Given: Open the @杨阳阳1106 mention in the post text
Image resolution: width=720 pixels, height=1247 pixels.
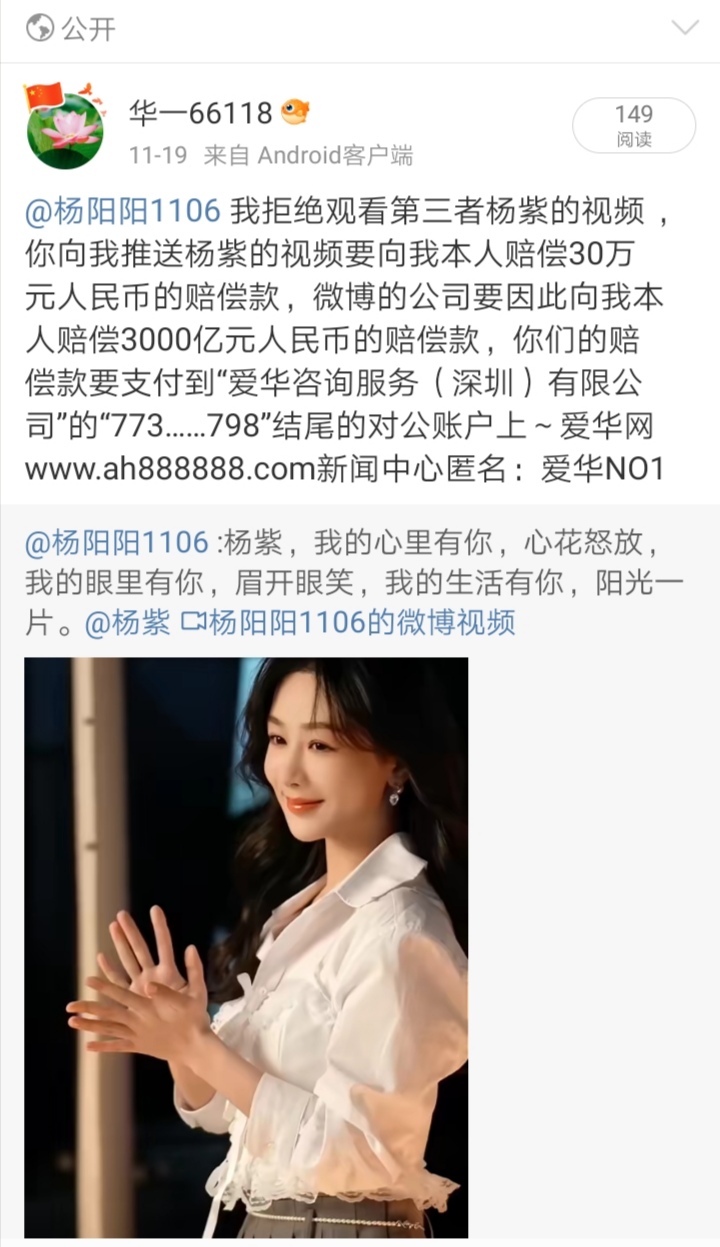Looking at the screenshot, I should pyautogui.click(x=122, y=211).
